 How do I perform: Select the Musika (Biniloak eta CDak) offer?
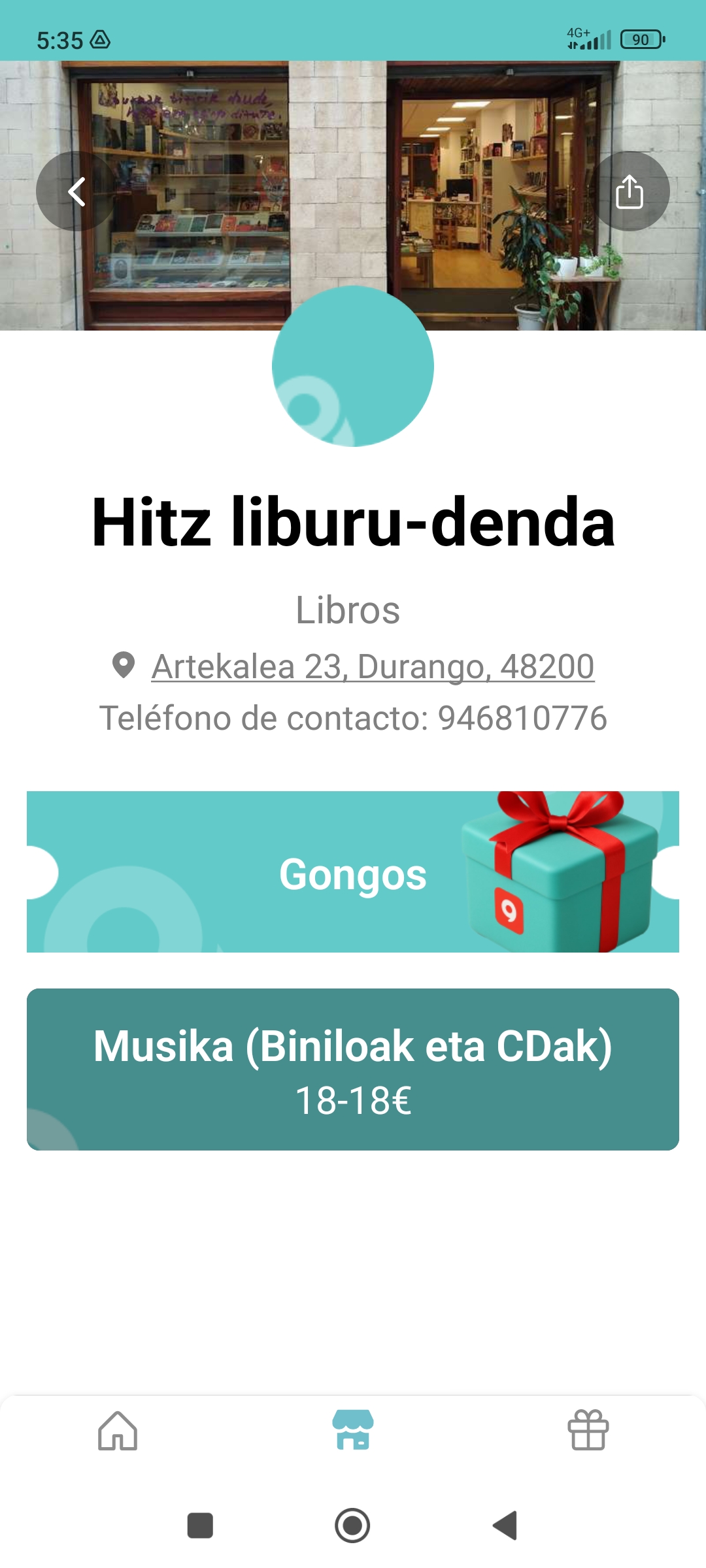tap(353, 1070)
